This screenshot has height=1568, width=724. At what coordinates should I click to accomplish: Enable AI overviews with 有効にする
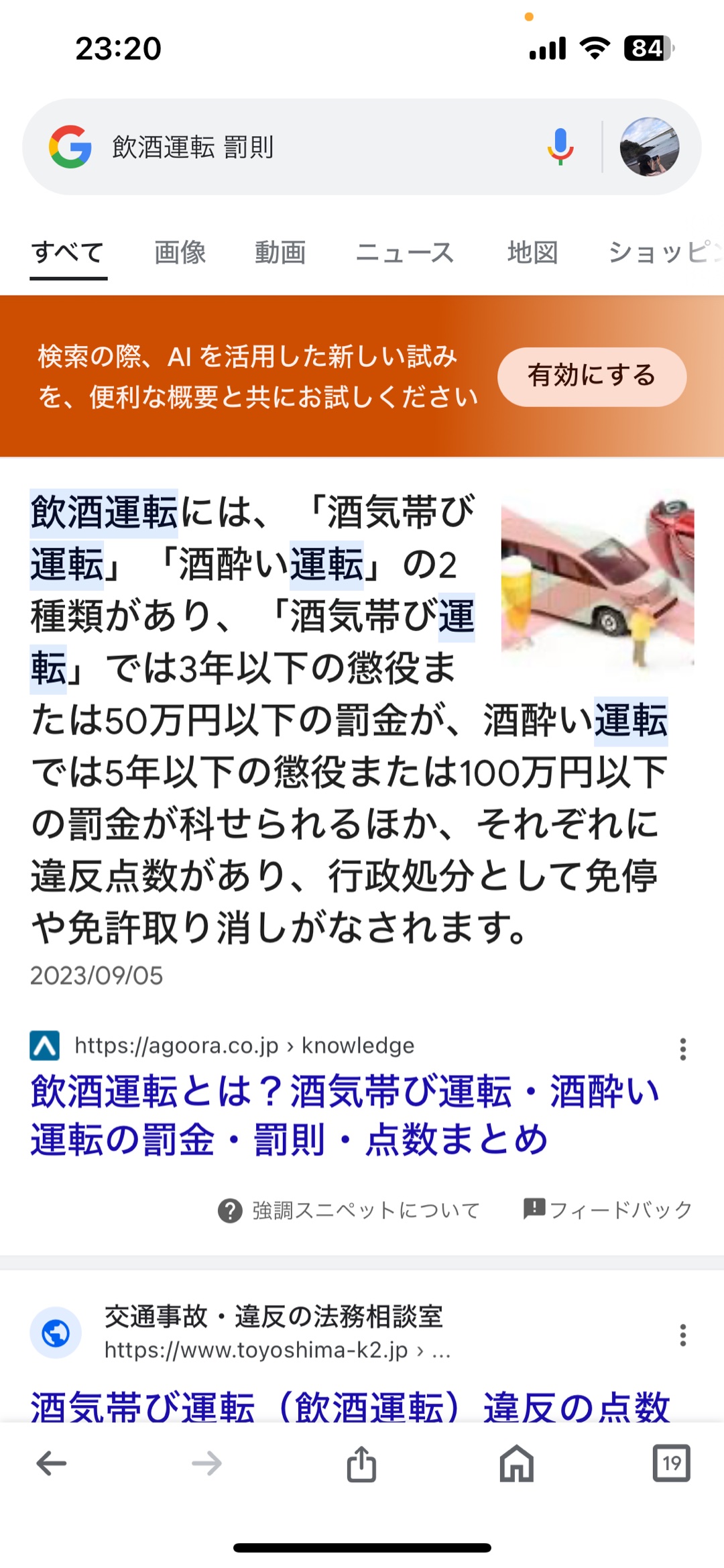click(591, 376)
